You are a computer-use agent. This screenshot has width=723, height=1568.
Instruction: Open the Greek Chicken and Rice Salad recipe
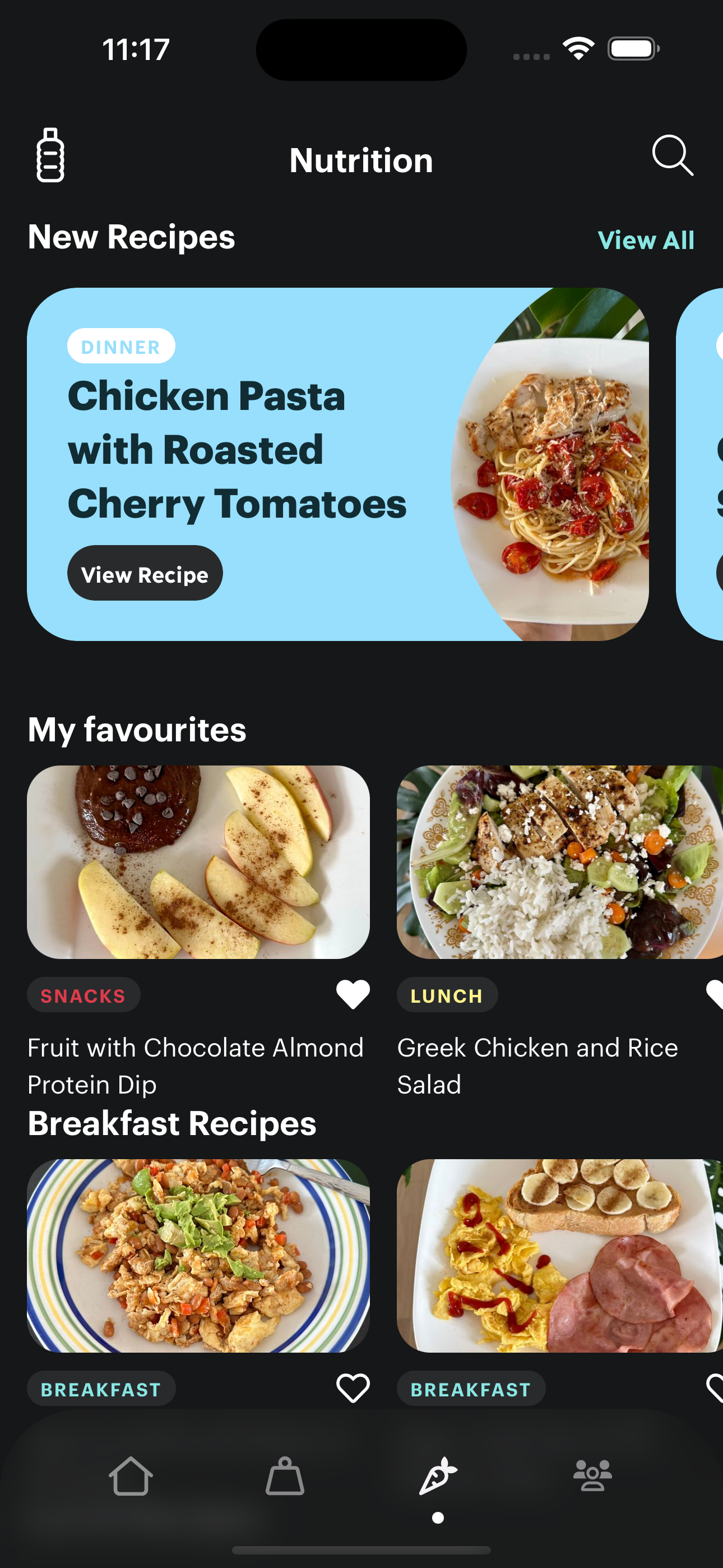pos(559,862)
